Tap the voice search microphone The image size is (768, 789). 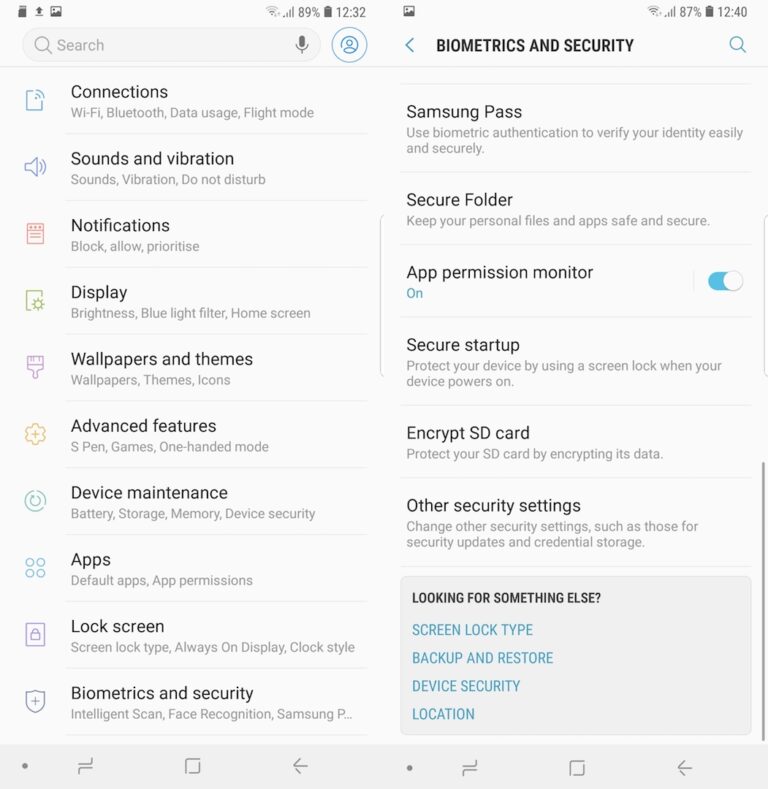point(302,45)
